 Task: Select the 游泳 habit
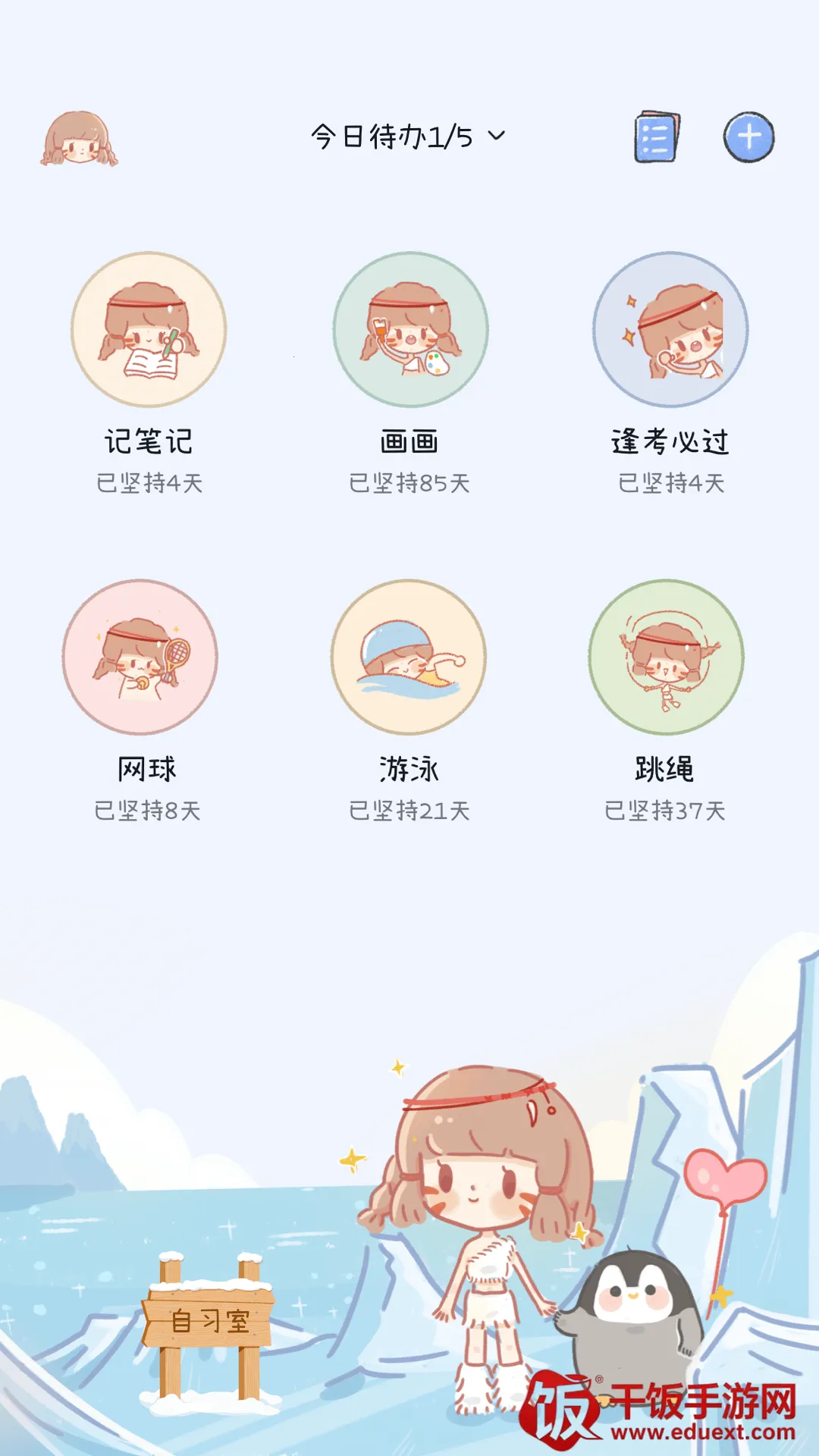point(409,657)
